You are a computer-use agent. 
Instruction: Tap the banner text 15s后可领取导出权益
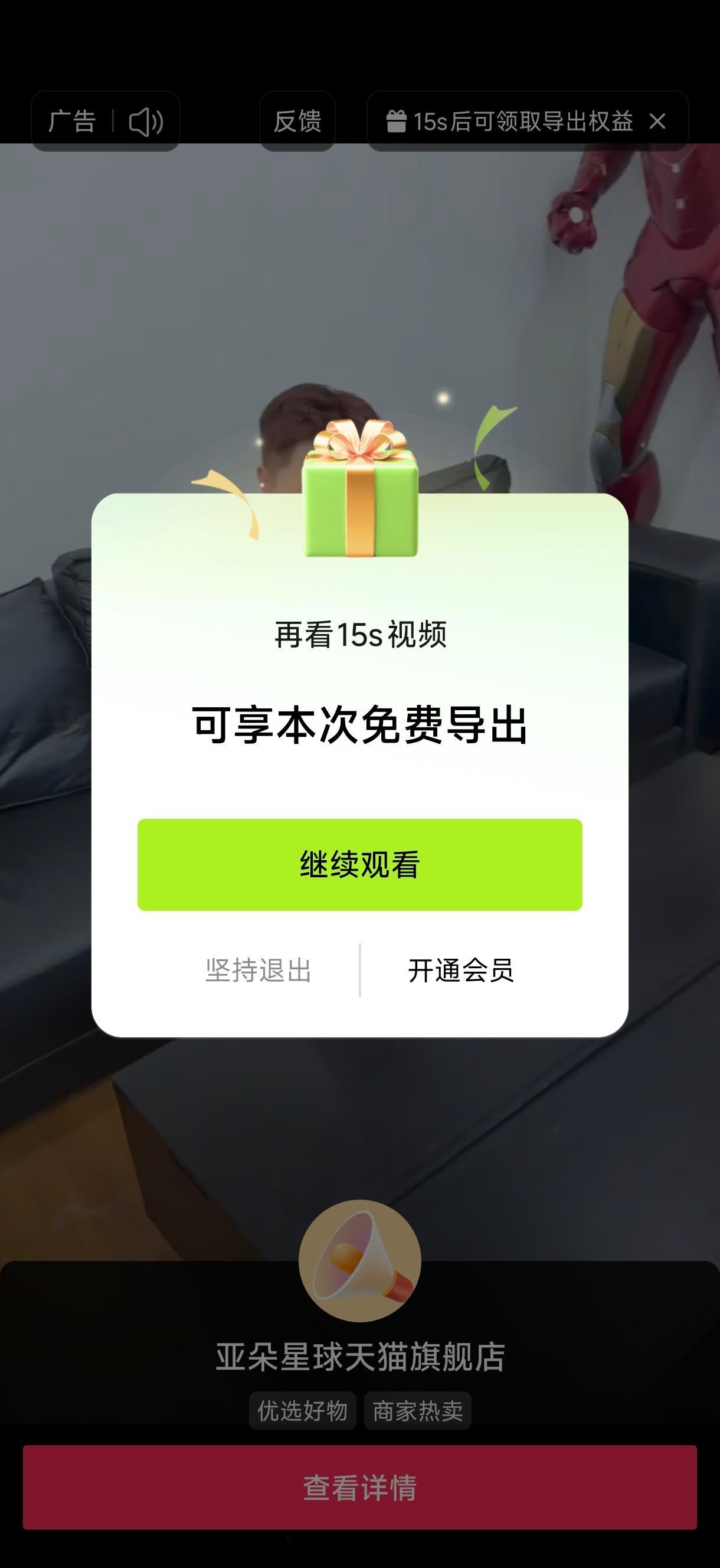click(522, 122)
